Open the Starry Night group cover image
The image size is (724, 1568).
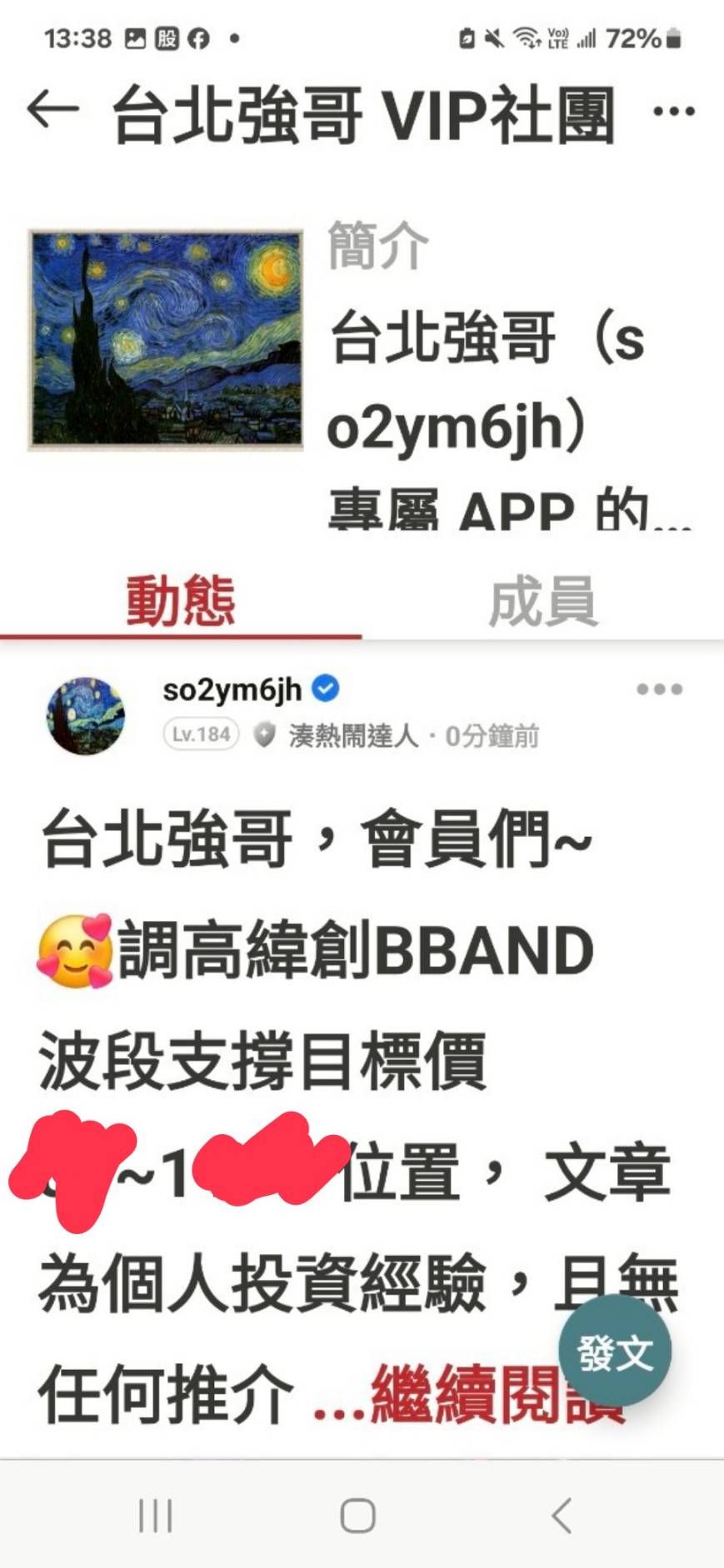(x=166, y=340)
